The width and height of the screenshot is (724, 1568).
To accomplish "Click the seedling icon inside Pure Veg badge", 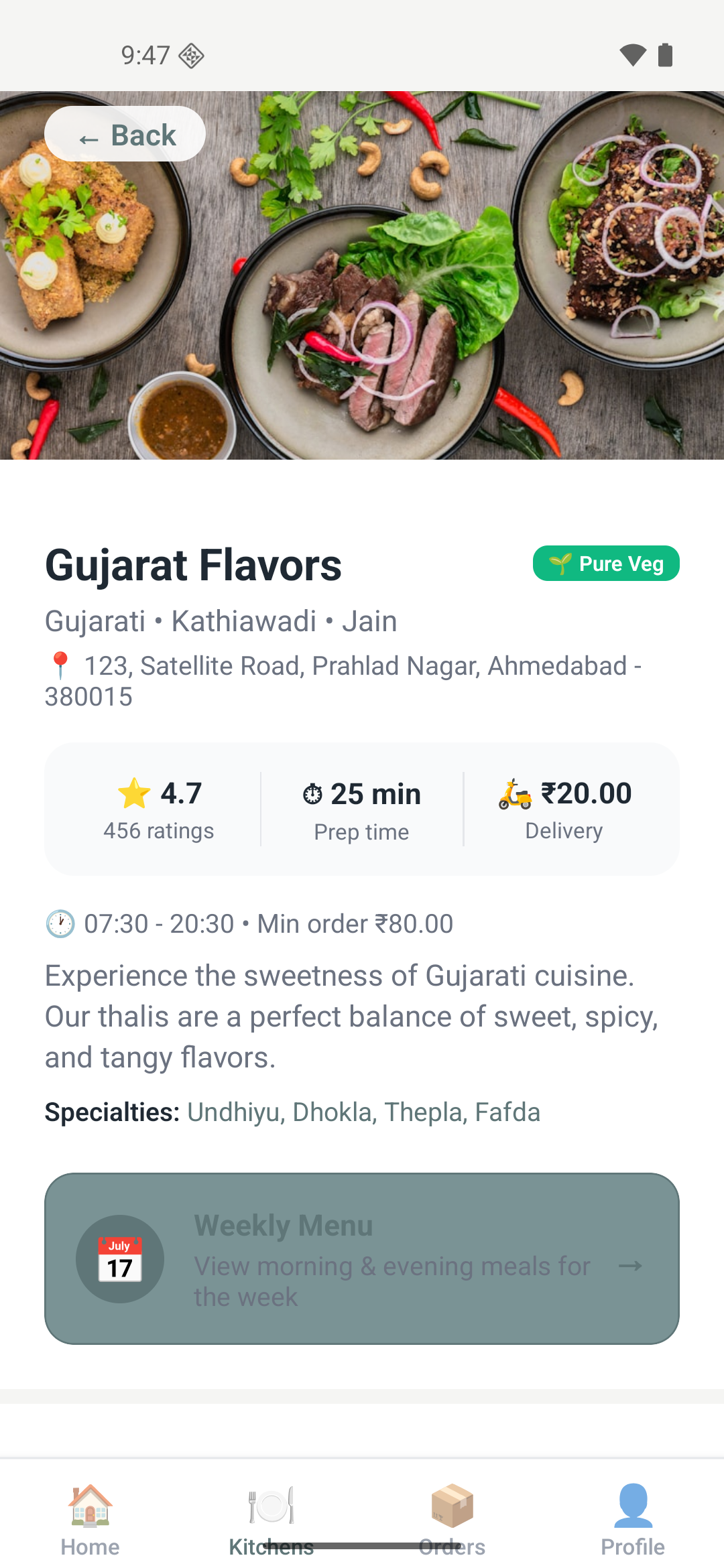I will tap(560, 564).
